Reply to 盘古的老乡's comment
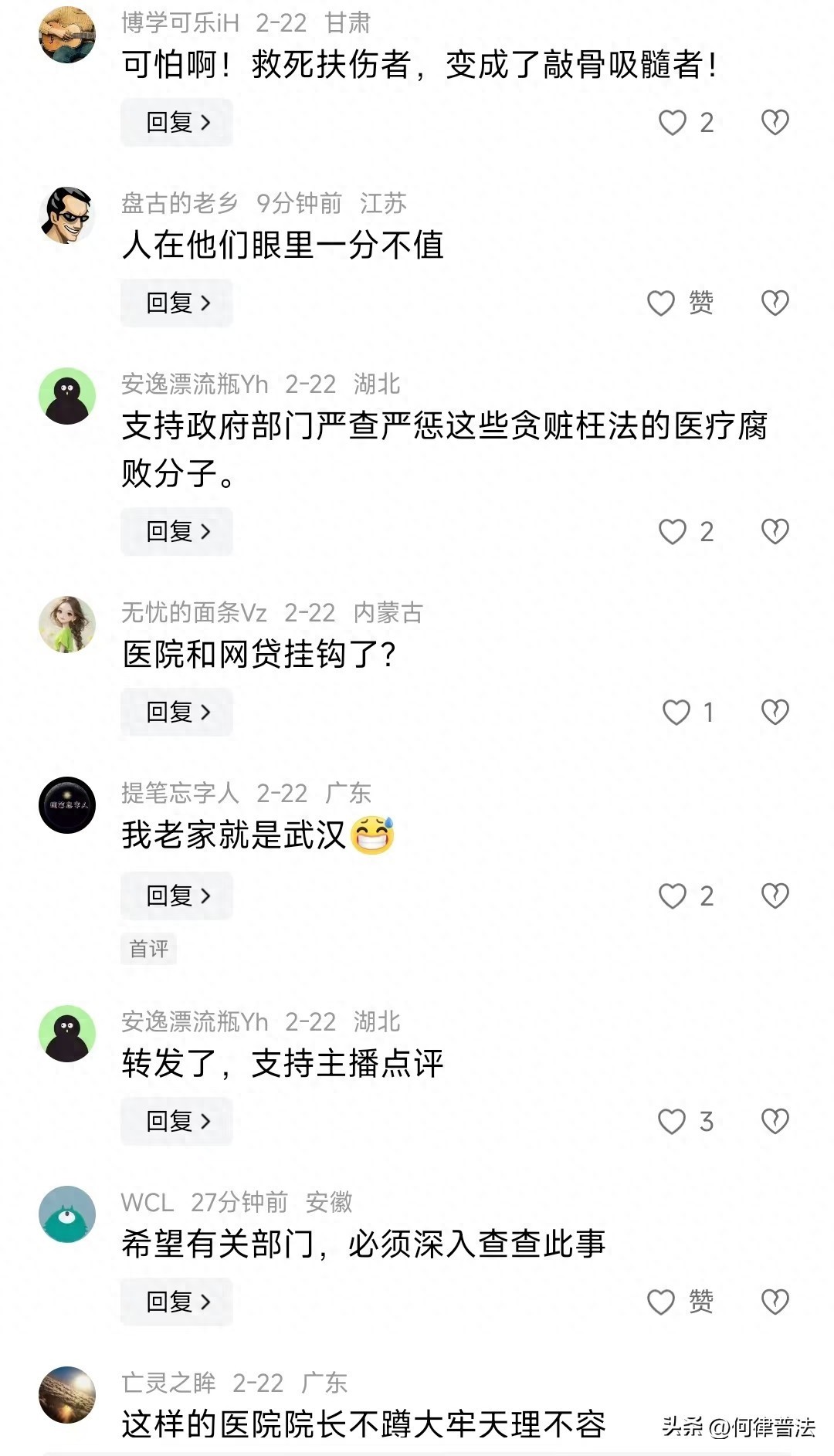The image size is (834, 1456). 177,303
